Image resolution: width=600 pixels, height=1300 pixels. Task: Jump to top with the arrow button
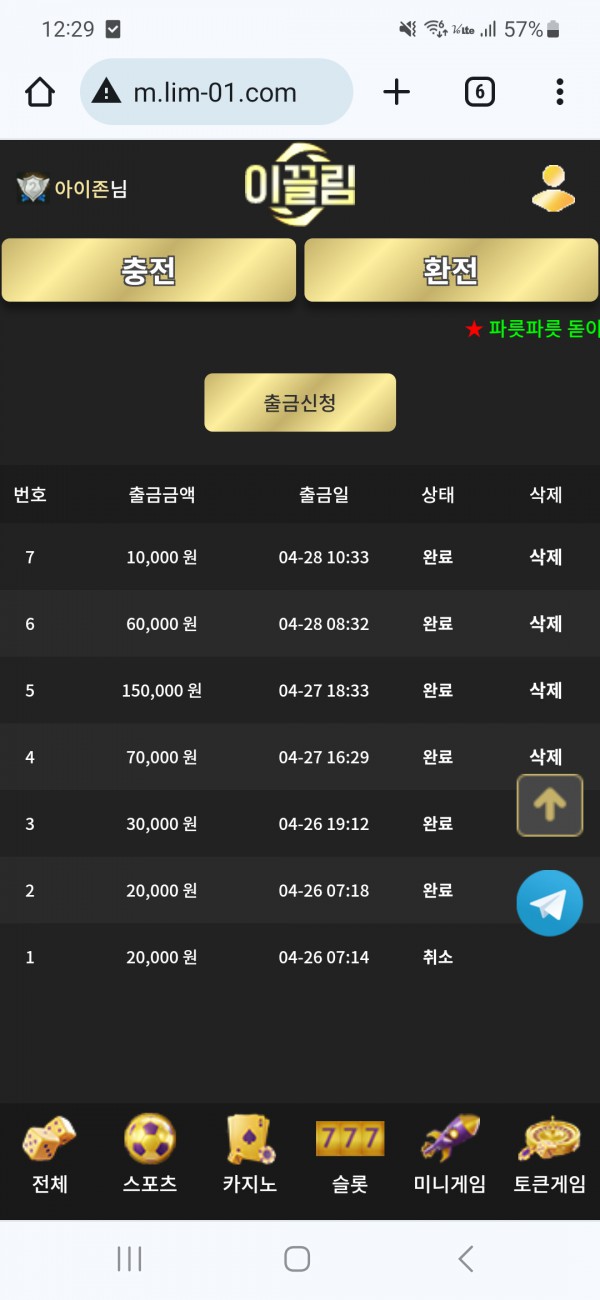549,805
